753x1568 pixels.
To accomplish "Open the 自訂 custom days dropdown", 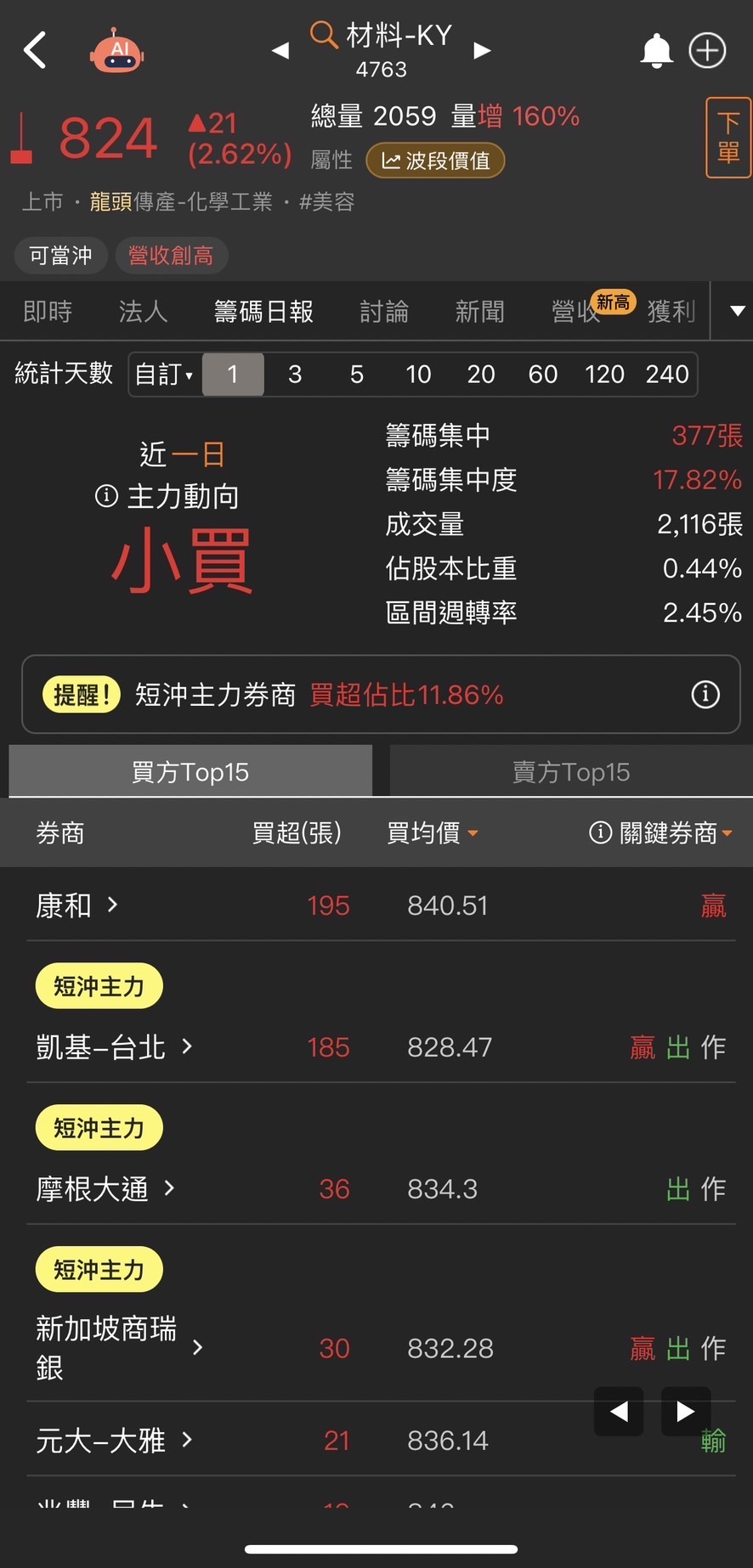I will click(164, 374).
